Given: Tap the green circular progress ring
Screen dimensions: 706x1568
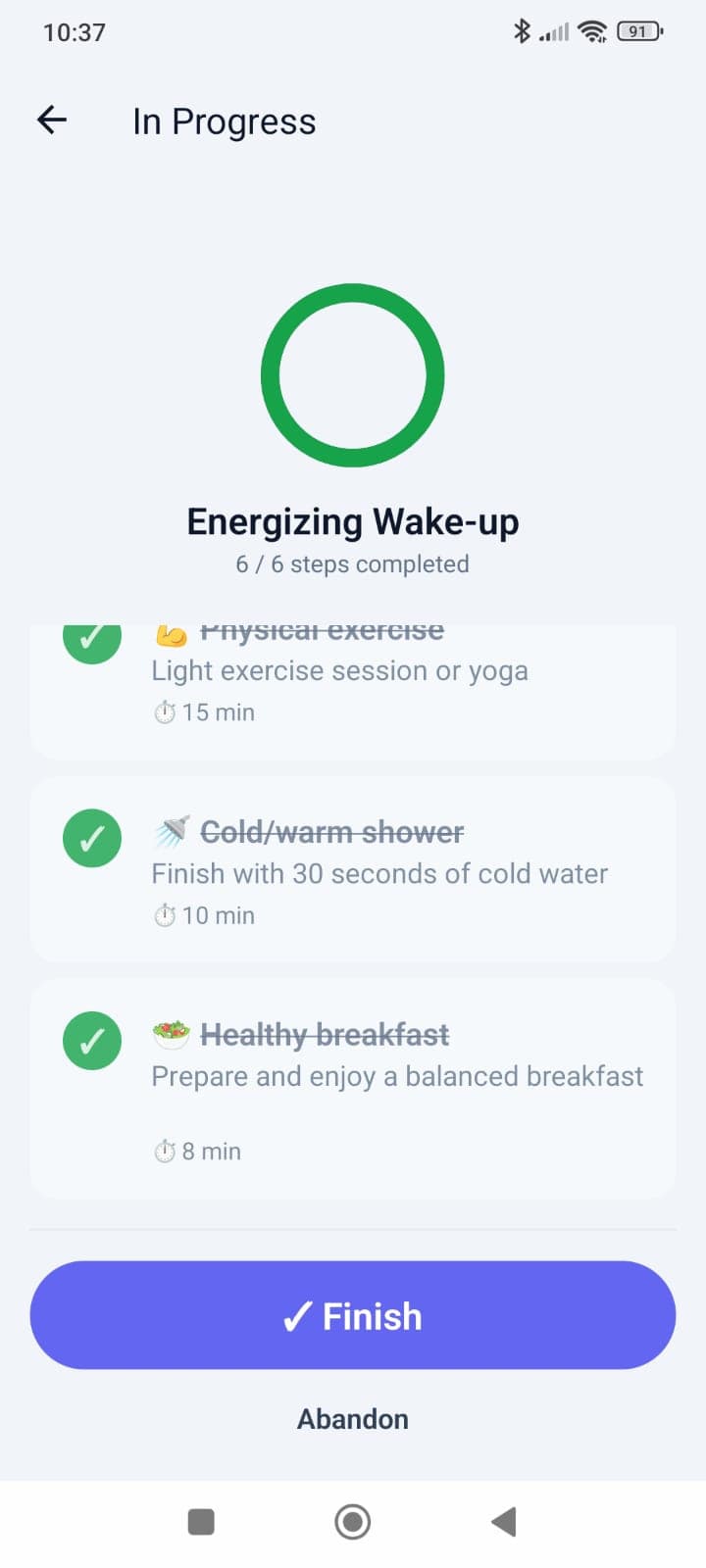Looking at the screenshot, I should 352,375.
